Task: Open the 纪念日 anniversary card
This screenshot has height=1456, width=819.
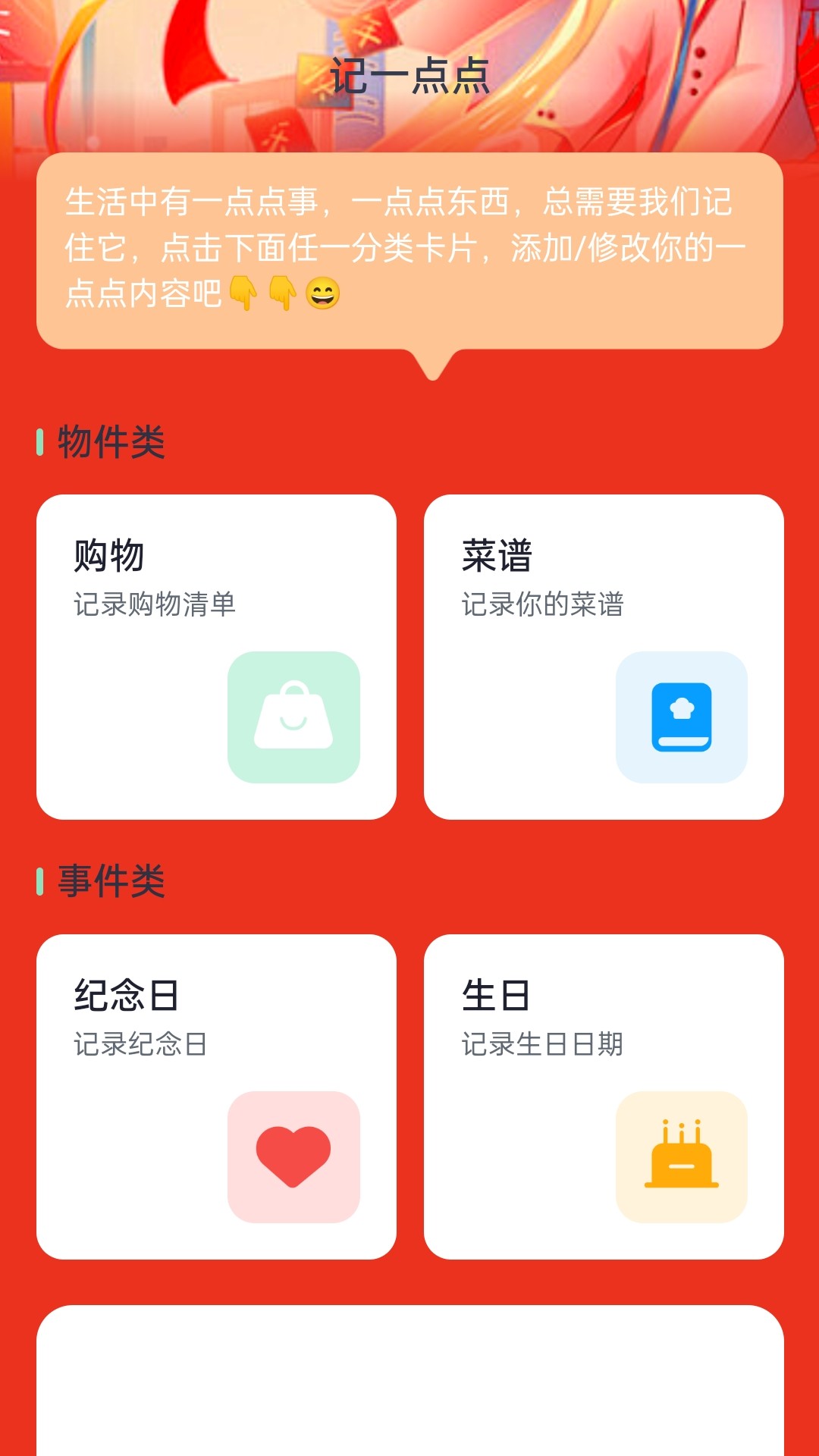Action: click(216, 1097)
